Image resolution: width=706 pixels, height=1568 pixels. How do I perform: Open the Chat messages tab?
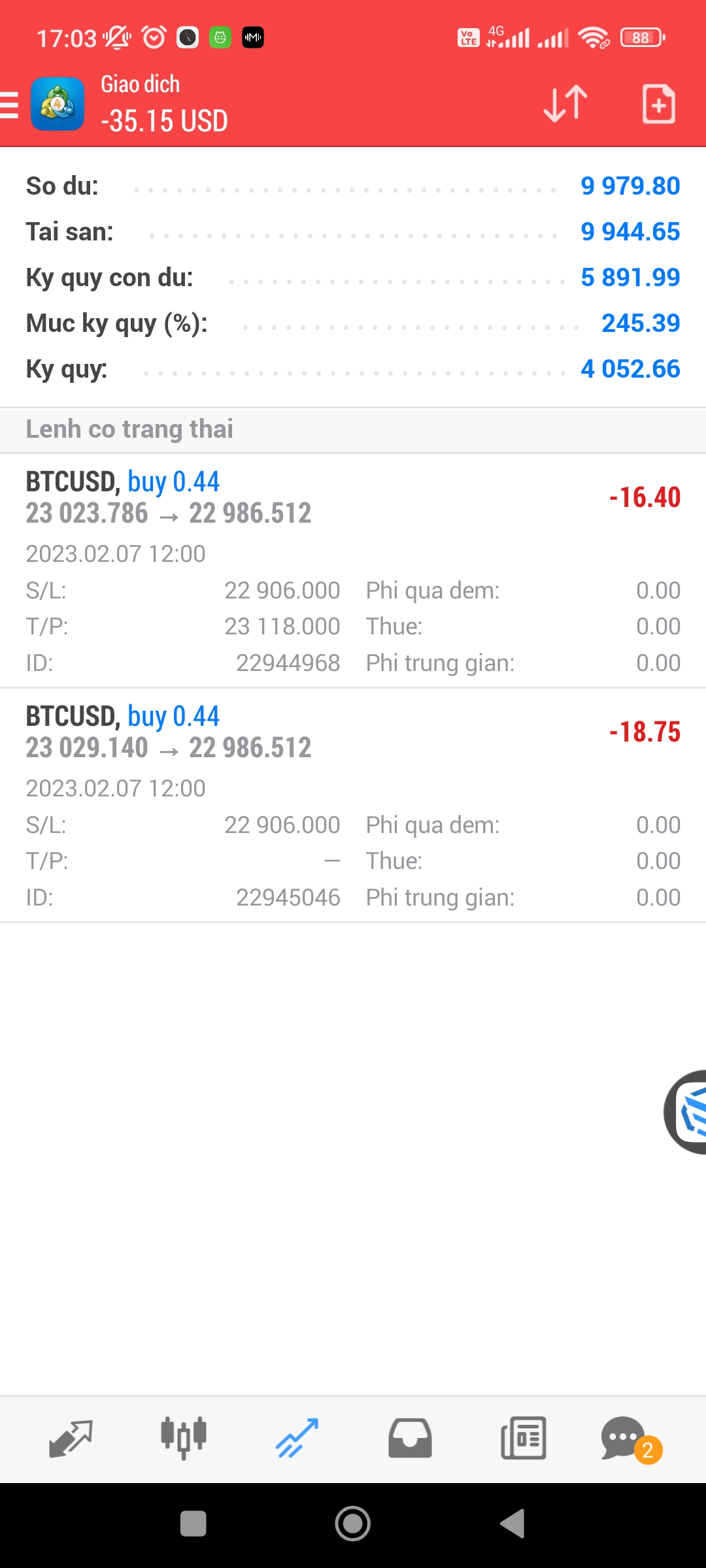pos(624,1439)
